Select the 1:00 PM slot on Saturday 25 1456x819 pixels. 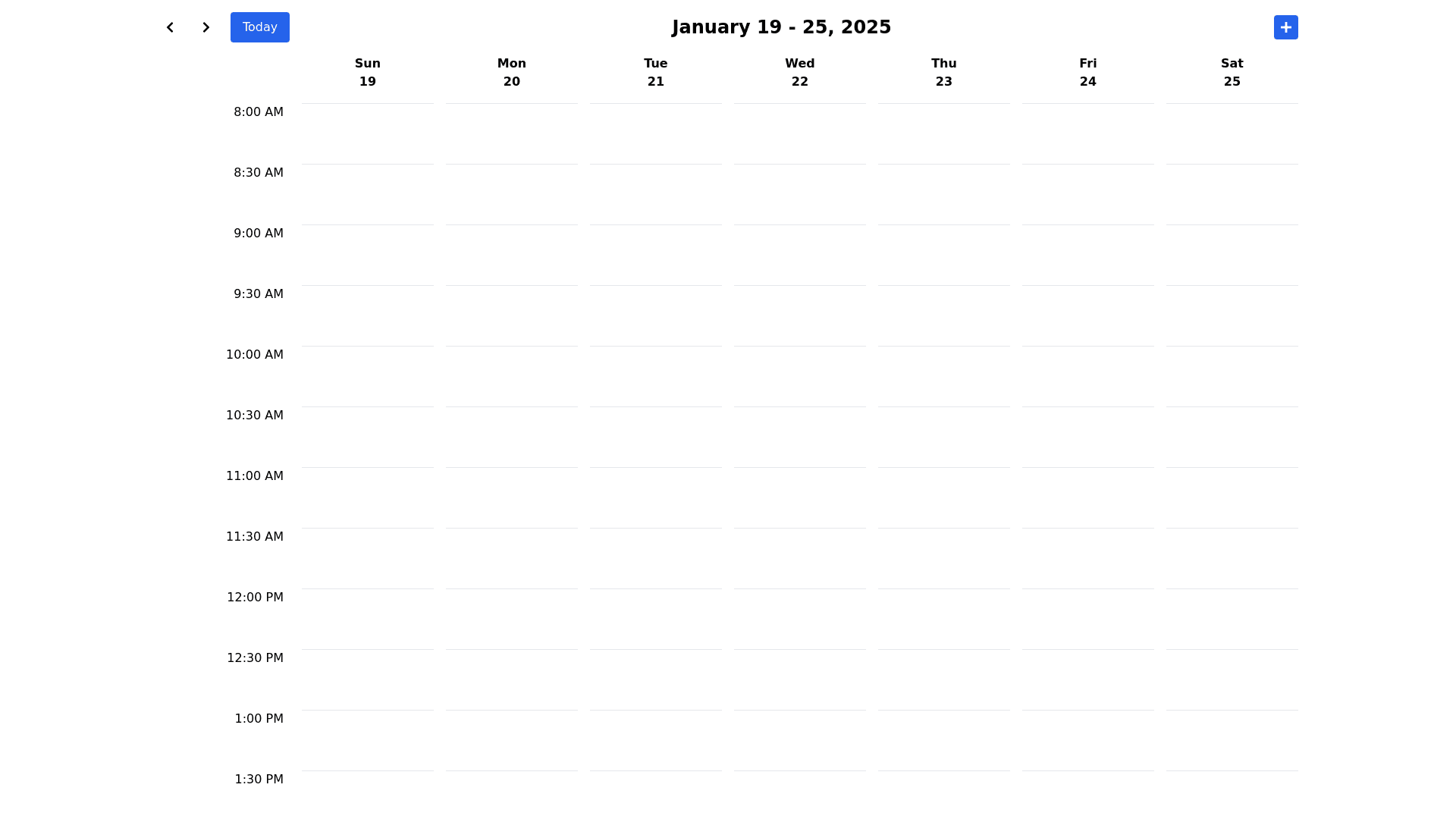click(x=1232, y=741)
